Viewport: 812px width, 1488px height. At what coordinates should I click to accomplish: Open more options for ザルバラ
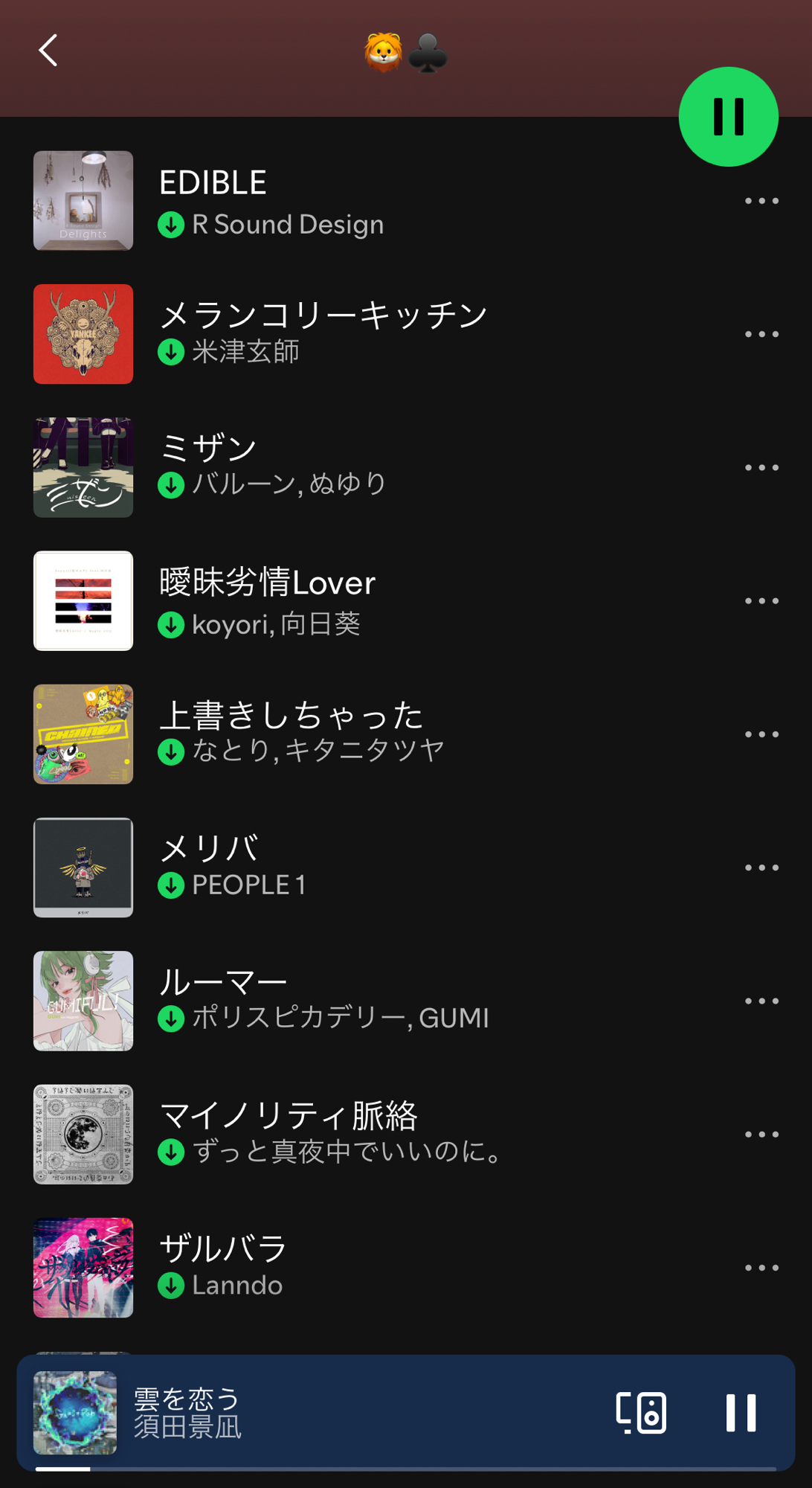(x=761, y=1268)
